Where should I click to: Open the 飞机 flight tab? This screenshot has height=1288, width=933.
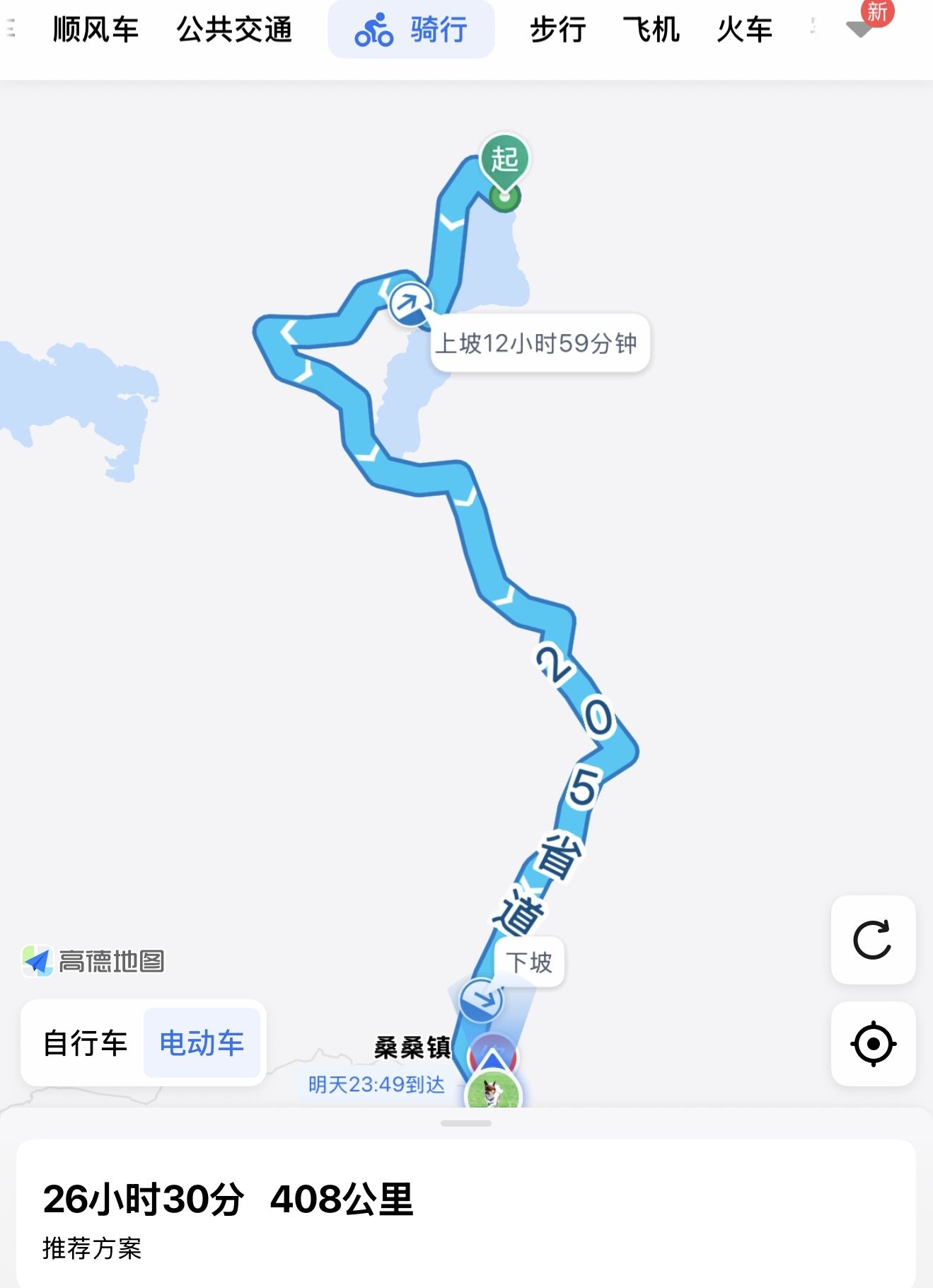651,30
